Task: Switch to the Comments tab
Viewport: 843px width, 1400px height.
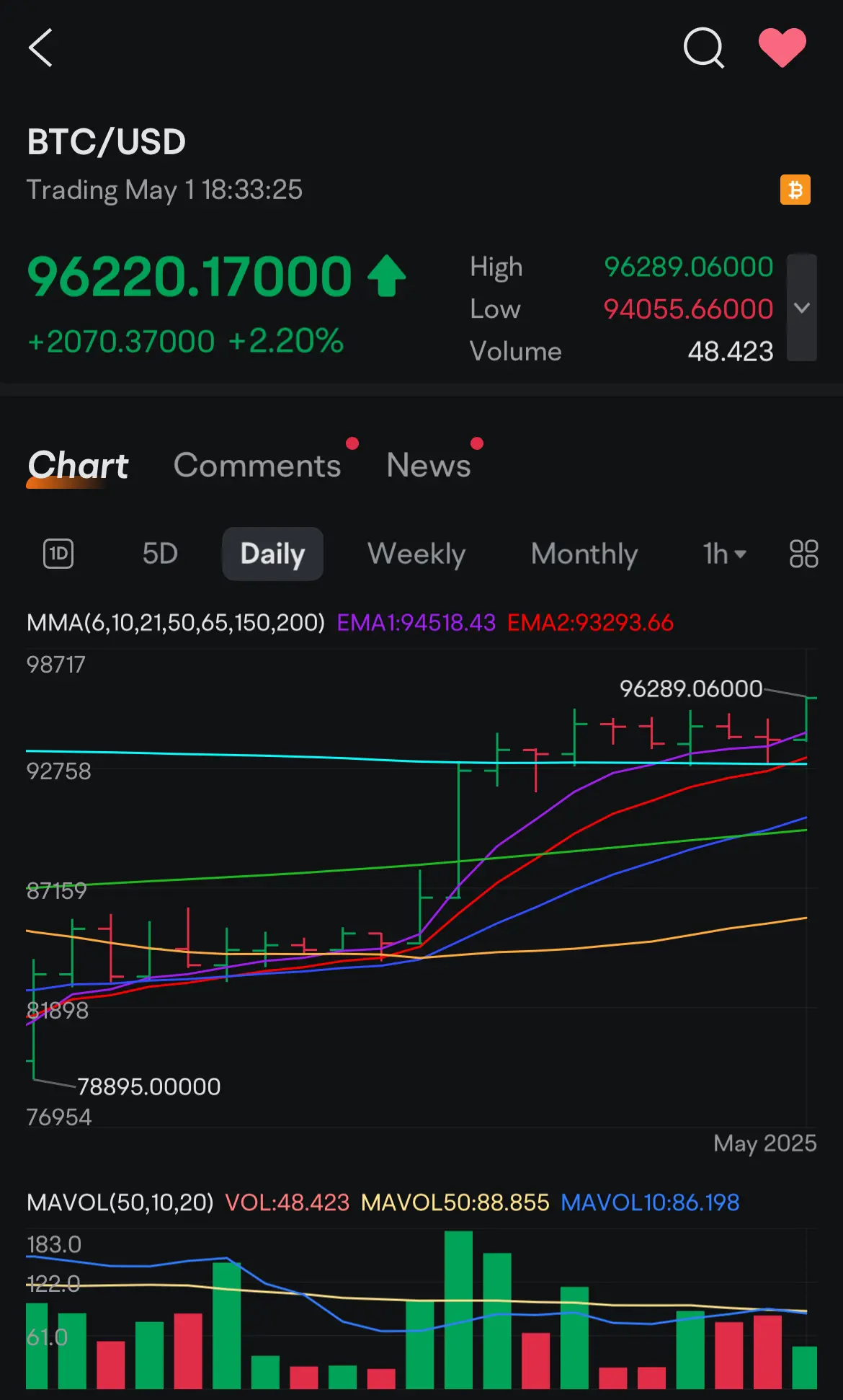Action: pyautogui.click(x=257, y=465)
